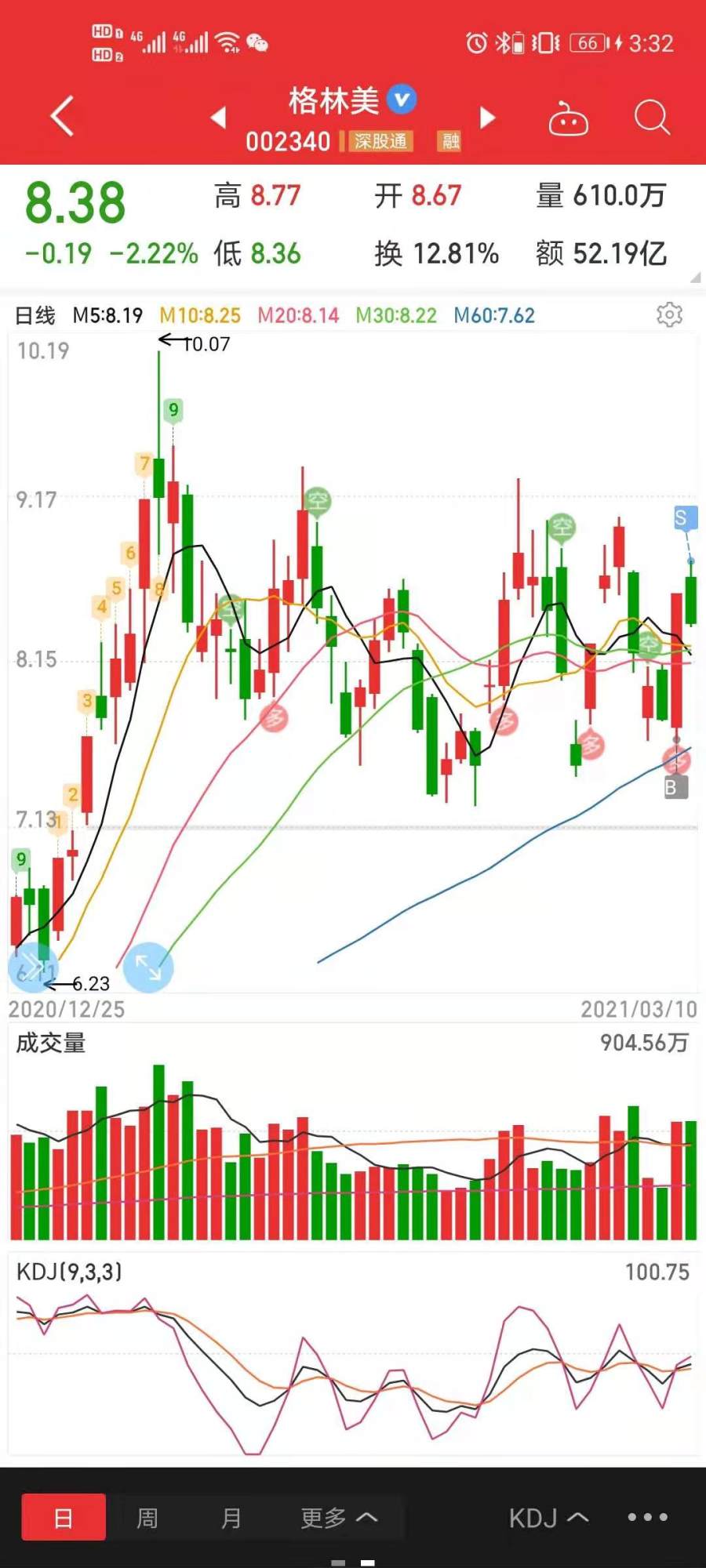Switch to the 周 weekly chart
The height and width of the screenshot is (1568, 706).
(x=147, y=1518)
